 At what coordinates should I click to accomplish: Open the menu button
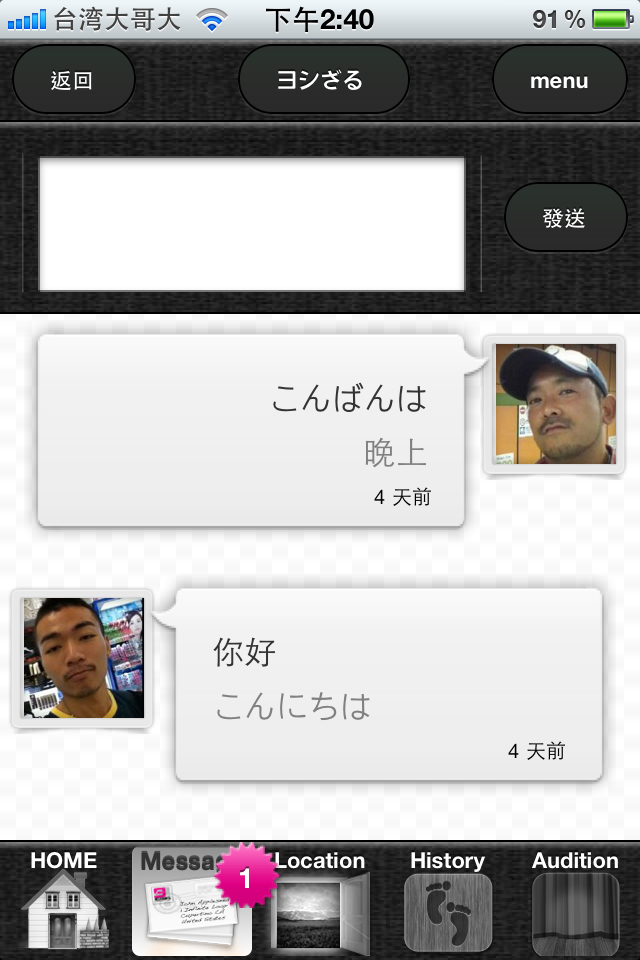559,80
